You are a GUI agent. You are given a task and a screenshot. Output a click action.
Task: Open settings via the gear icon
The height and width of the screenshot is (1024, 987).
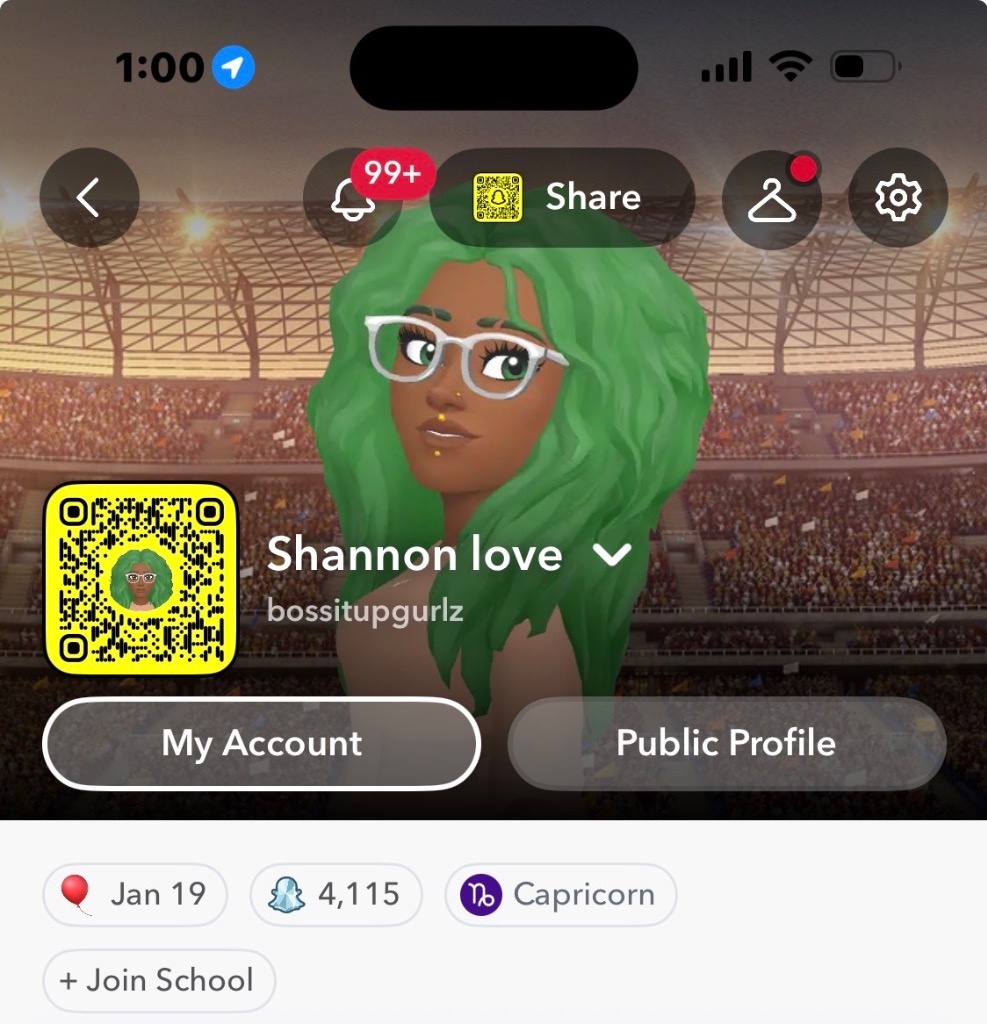coord(897,198)
